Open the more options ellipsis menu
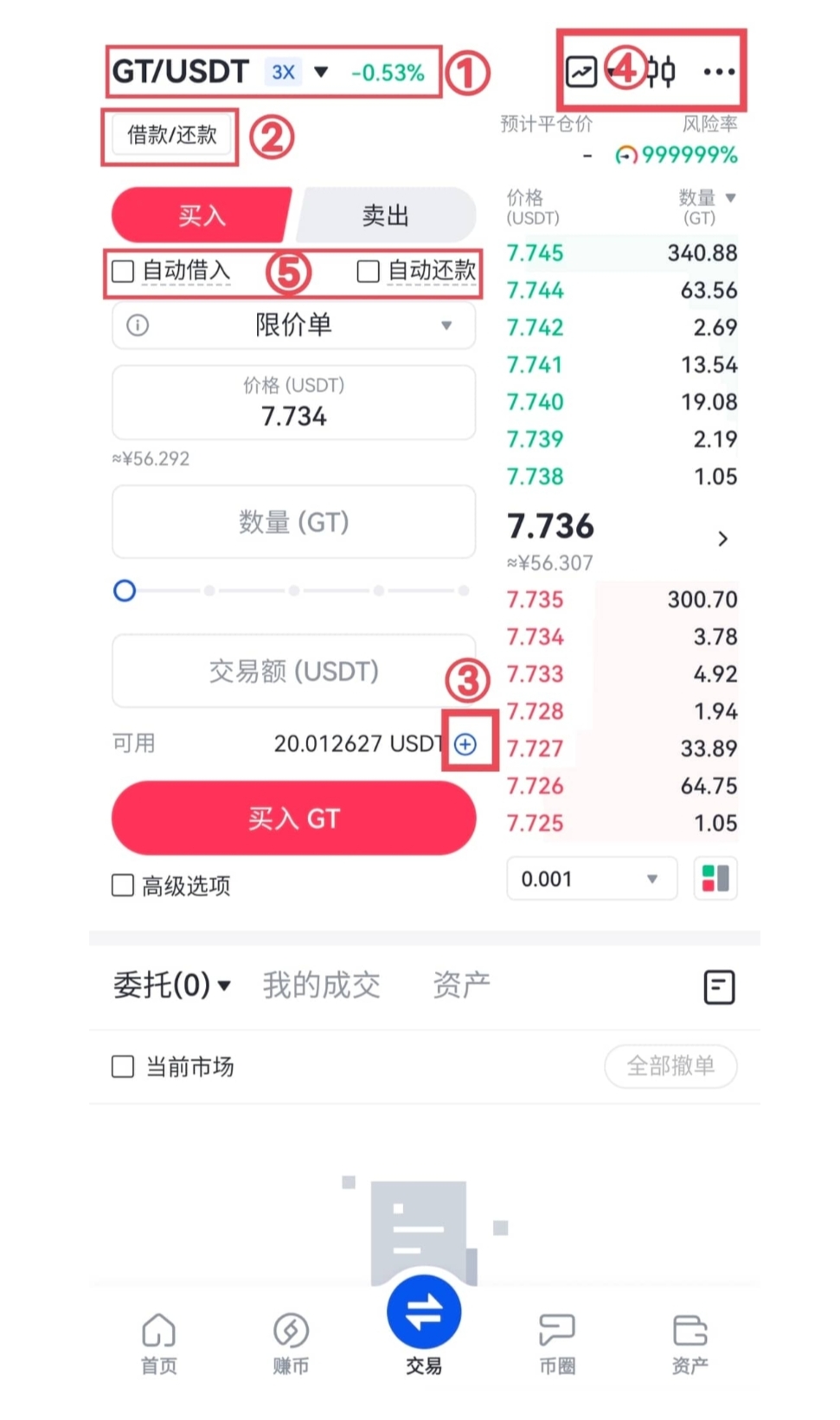The width and height of the screenshot is (840, 1420). click(721, 73)
